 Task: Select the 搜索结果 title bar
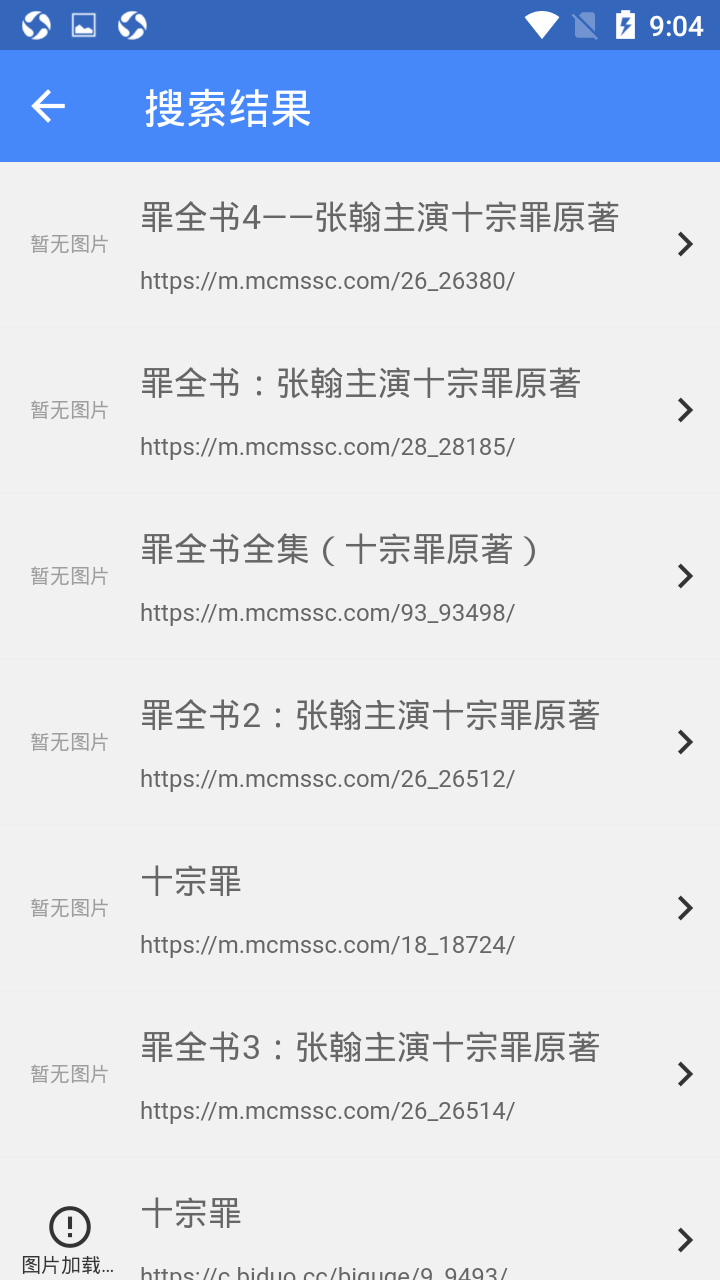pyautogui.click(x=229, y=106)
